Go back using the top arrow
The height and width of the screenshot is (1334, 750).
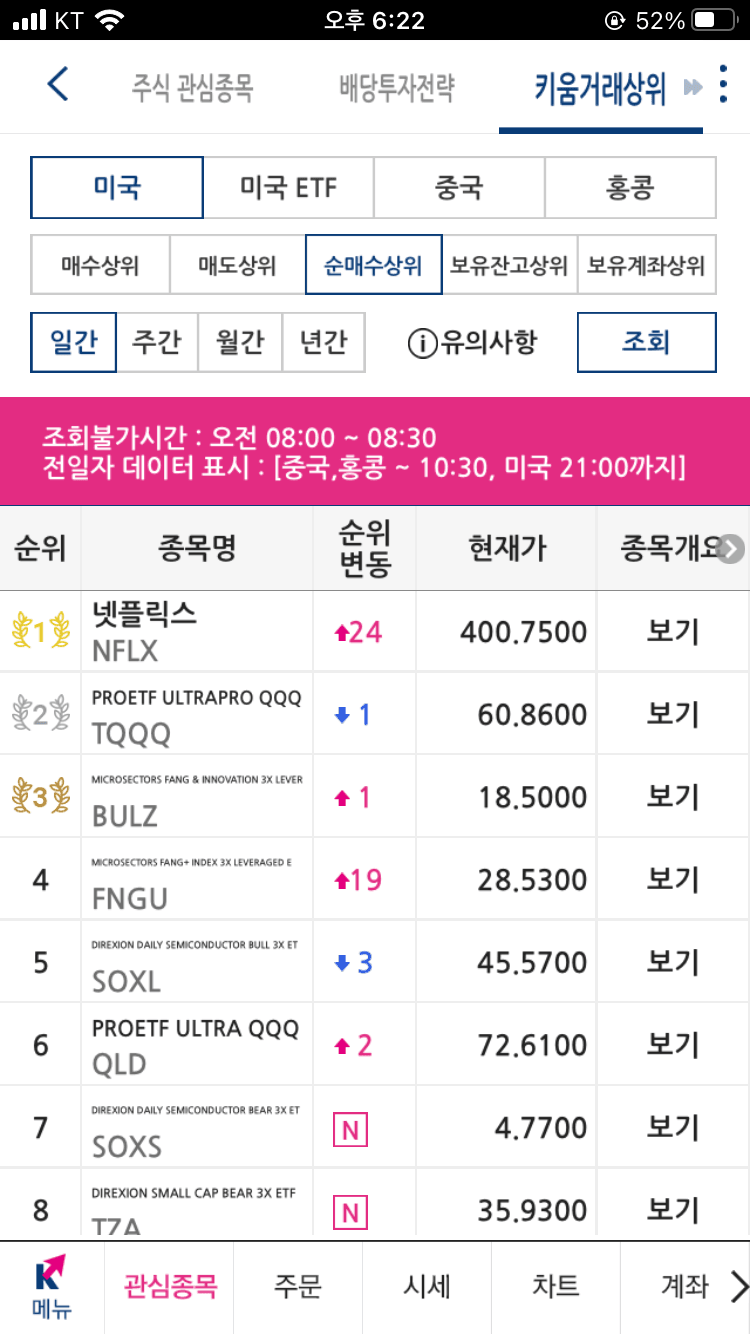58,85
